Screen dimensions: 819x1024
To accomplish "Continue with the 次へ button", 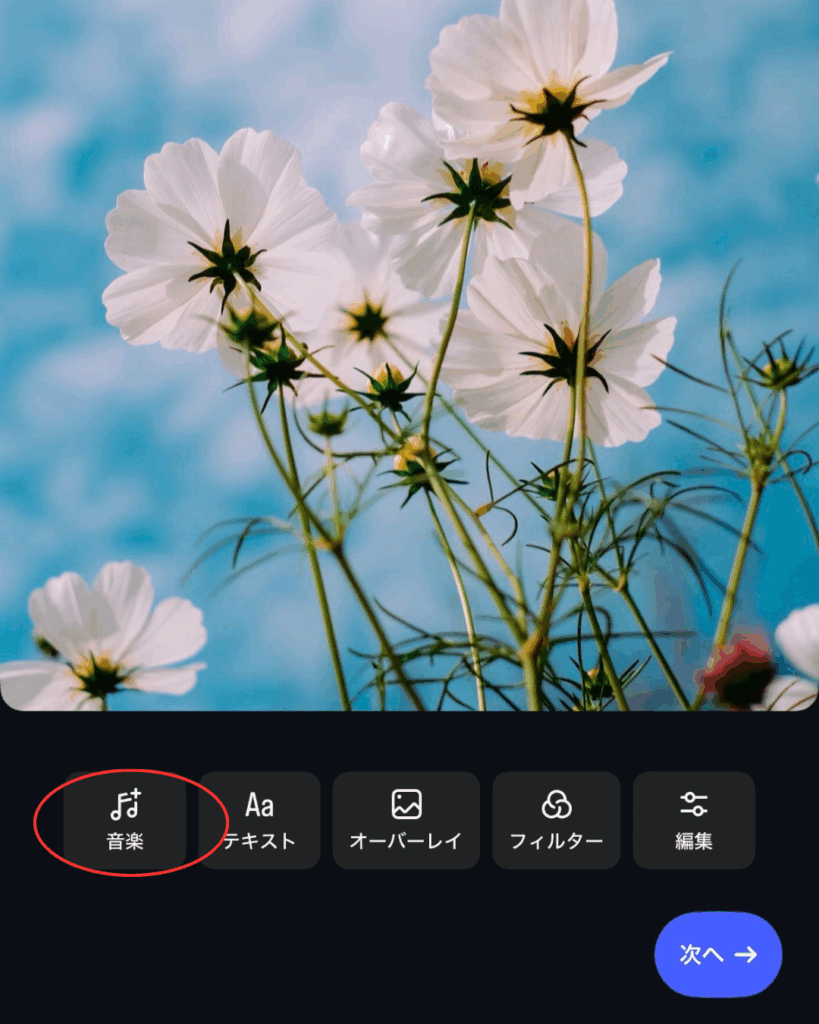I will click(x=718, y=954).
